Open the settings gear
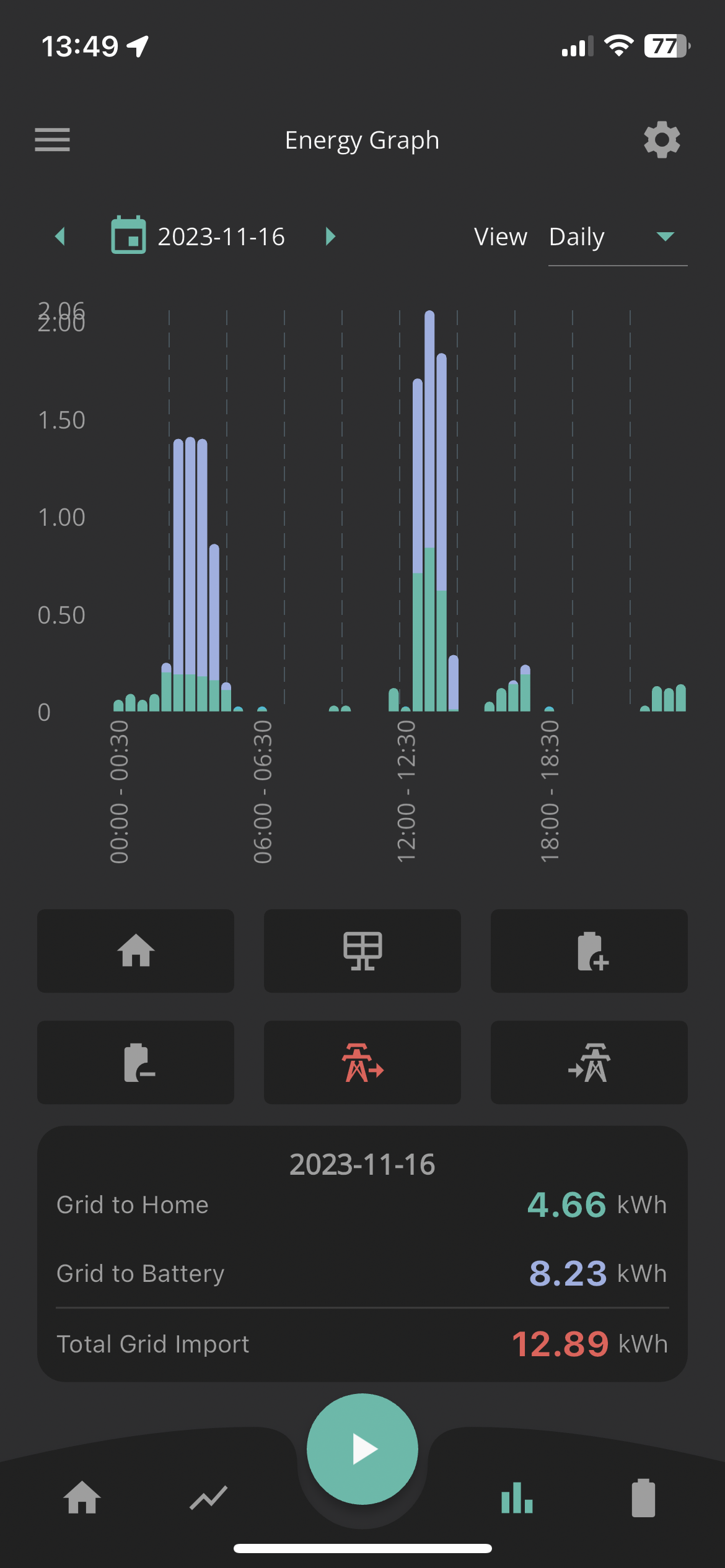 pos(662,140)
